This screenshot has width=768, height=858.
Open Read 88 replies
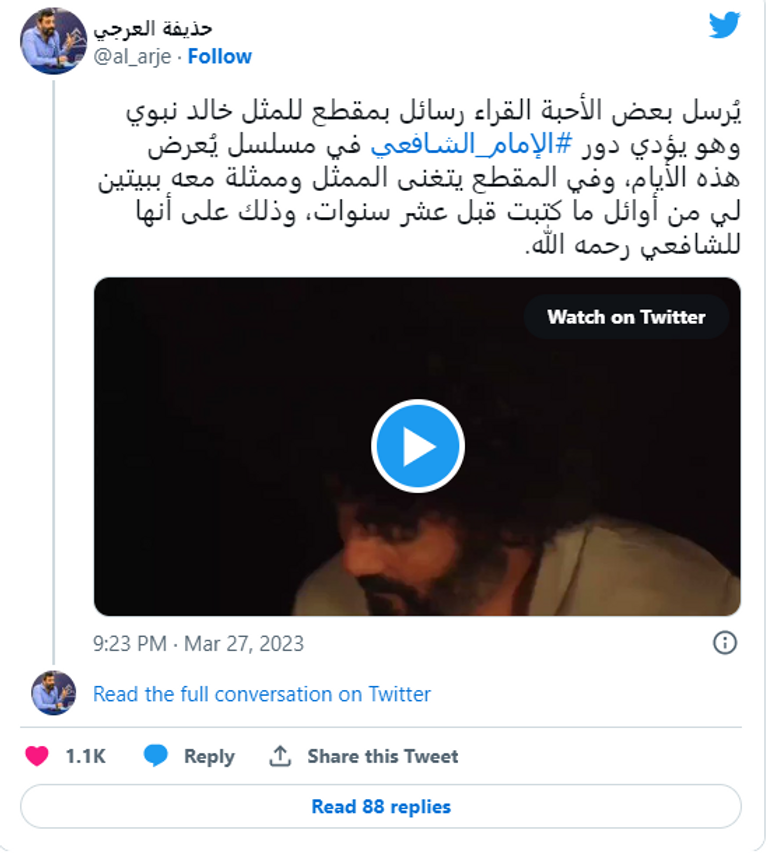coord(381,806)
